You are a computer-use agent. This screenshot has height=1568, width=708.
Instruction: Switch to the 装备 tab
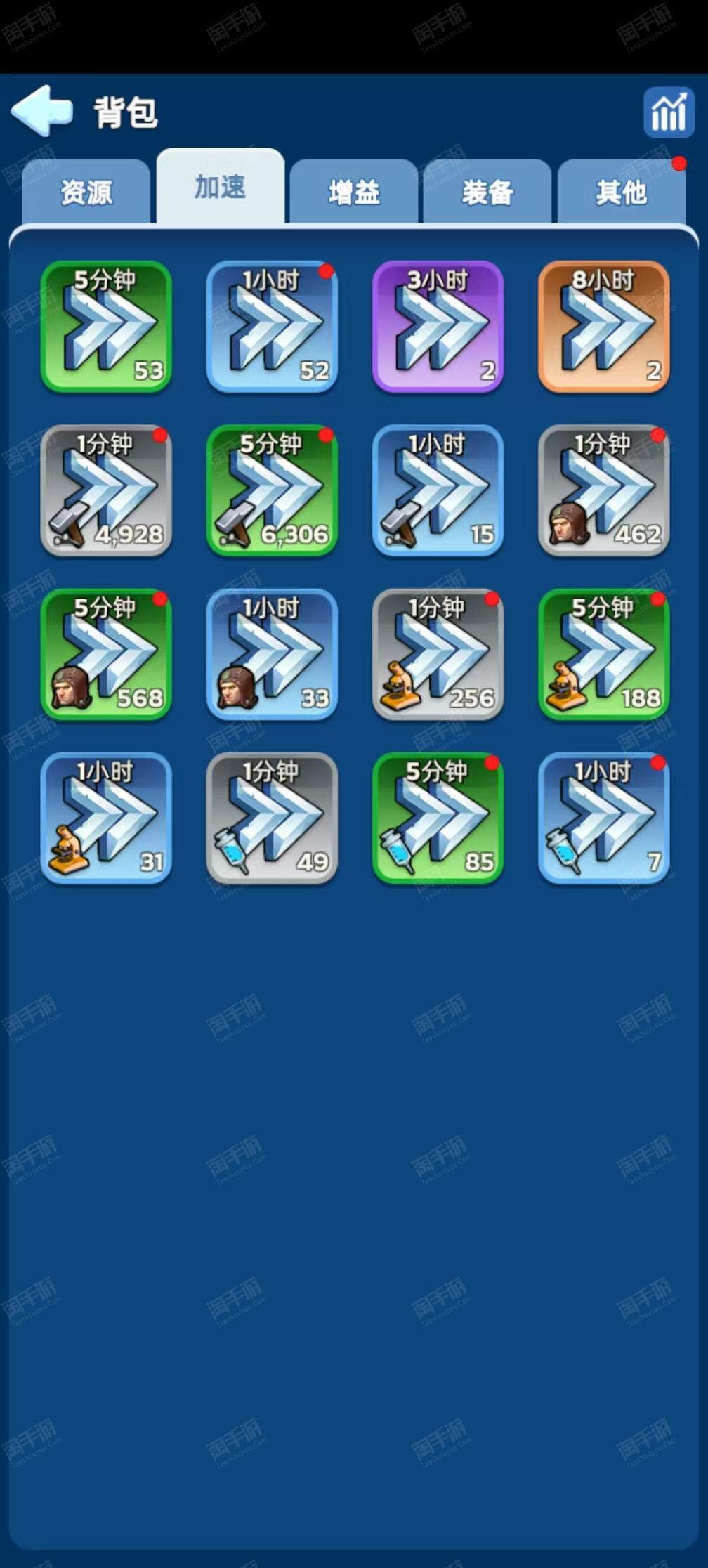tap(487, 192)
